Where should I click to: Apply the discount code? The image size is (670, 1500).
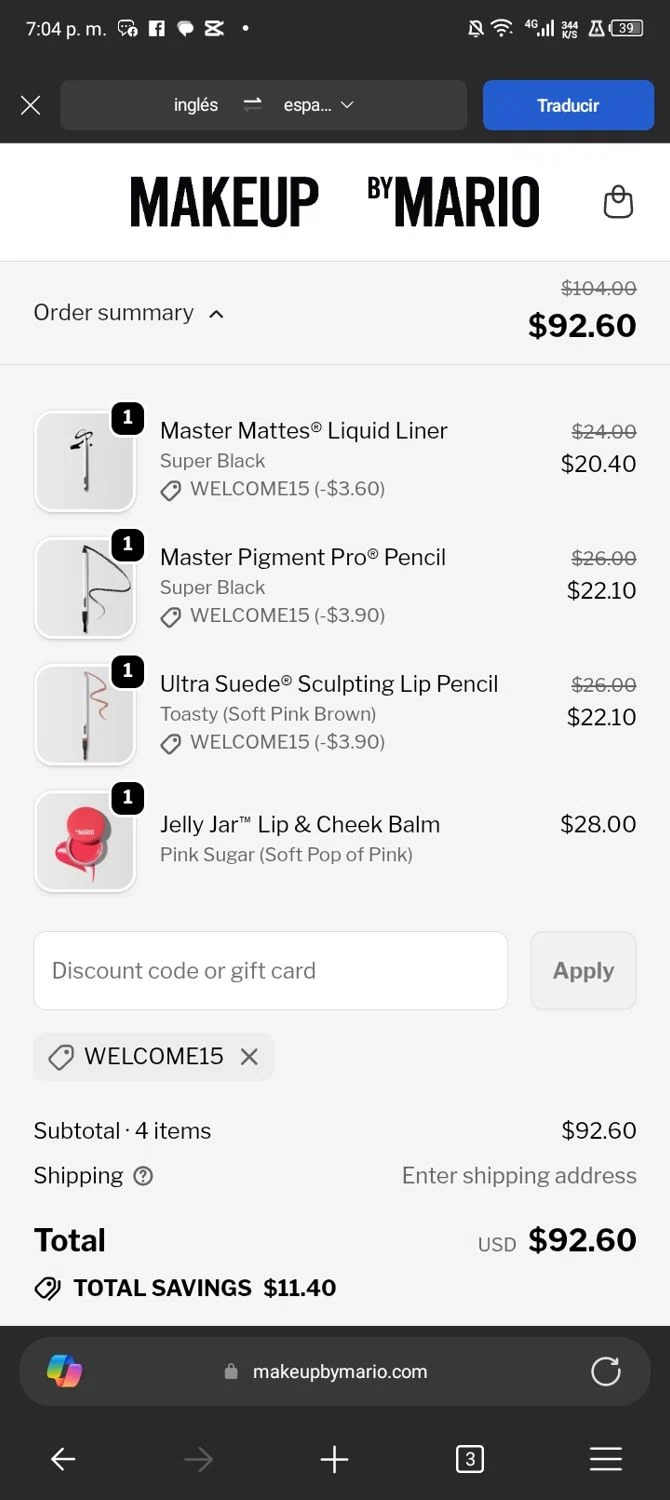pos(583,970)
